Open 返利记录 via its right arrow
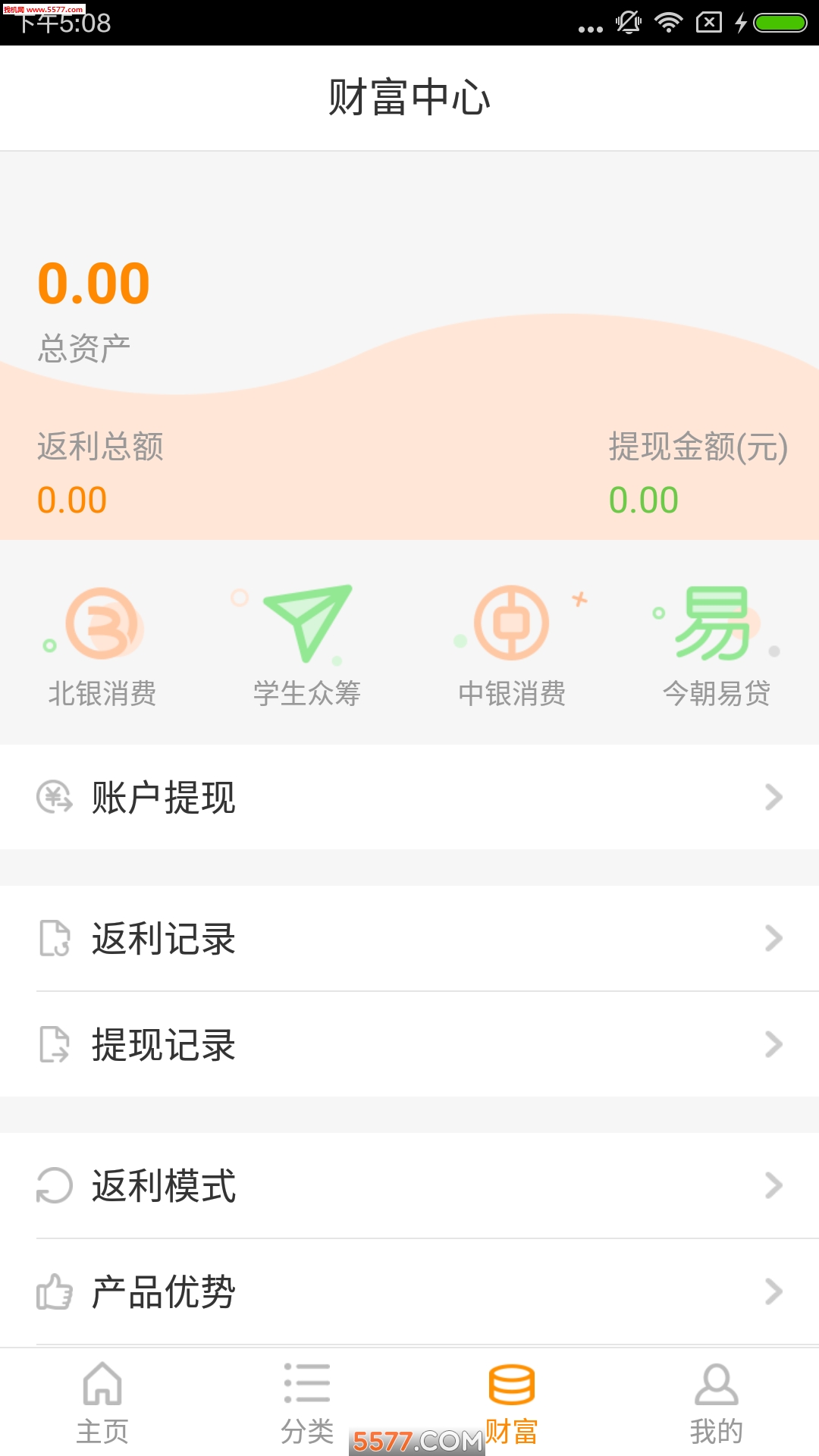This screenshot has height=1456, width=819. point(775,939)
